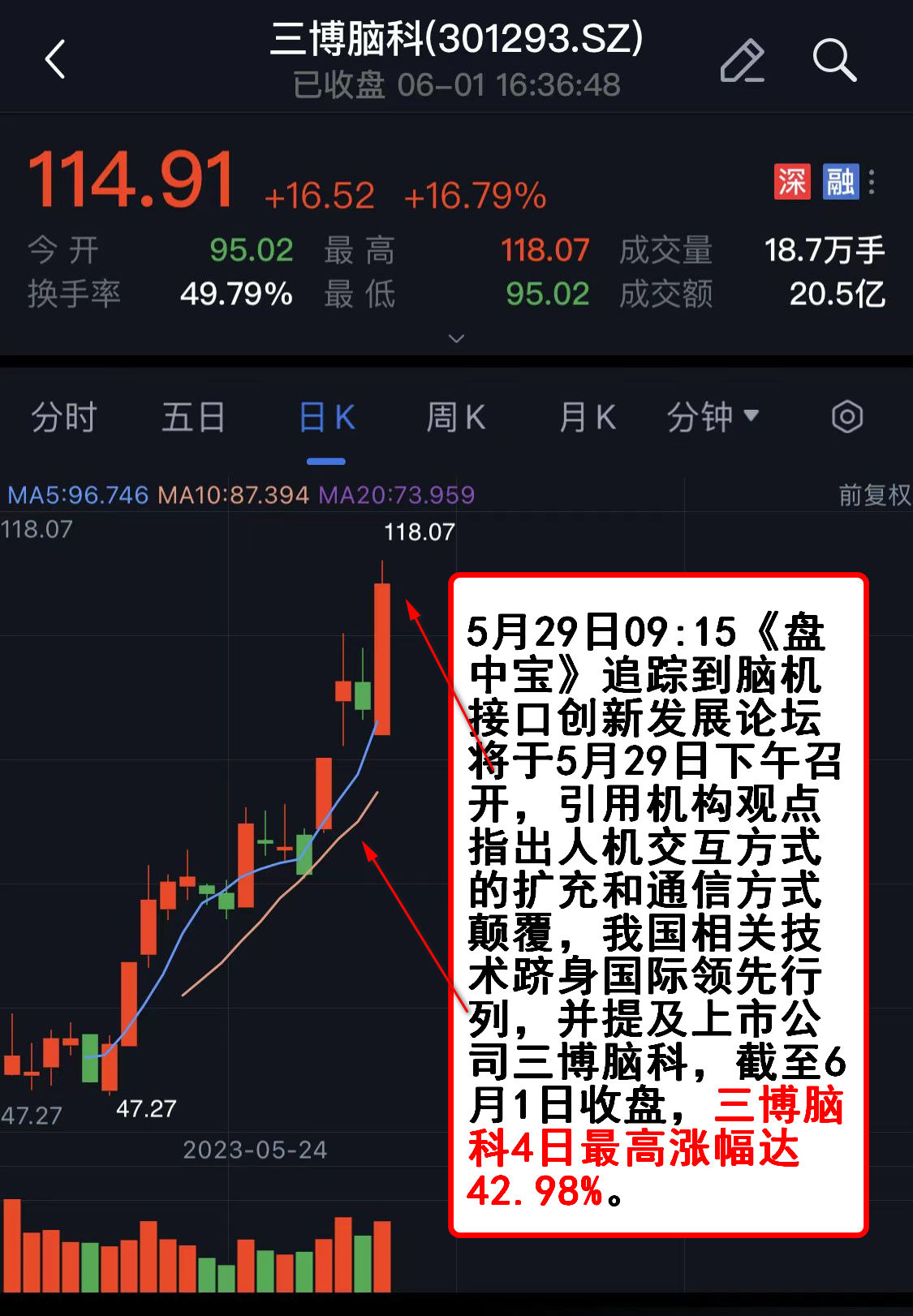The height and width of the screenshot is (1316, 913).
Task: Open the 分钟 interval dropdown
Action: pyautogui.click(x=713, y=417)
